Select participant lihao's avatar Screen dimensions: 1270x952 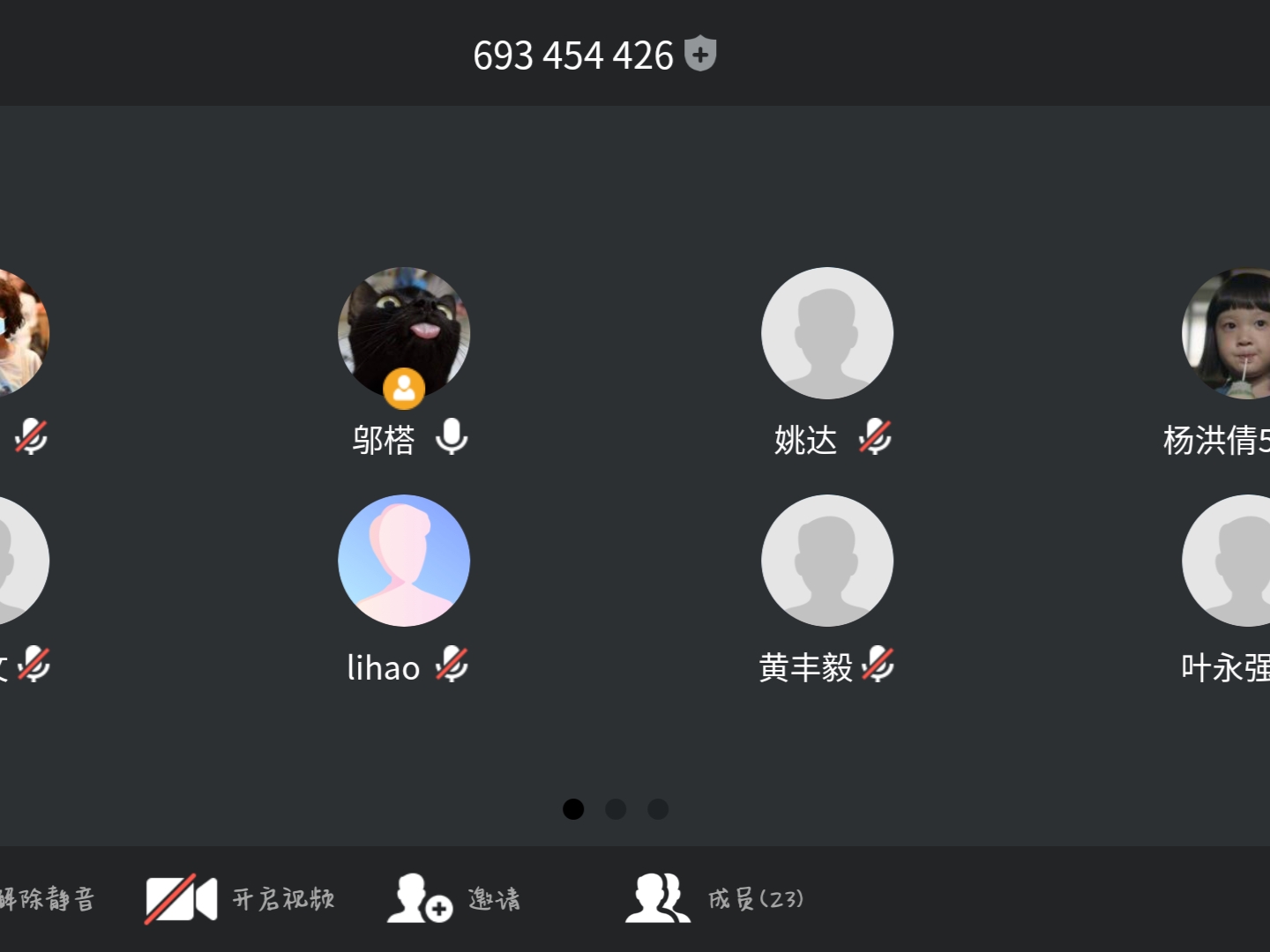tap(404, 560)
